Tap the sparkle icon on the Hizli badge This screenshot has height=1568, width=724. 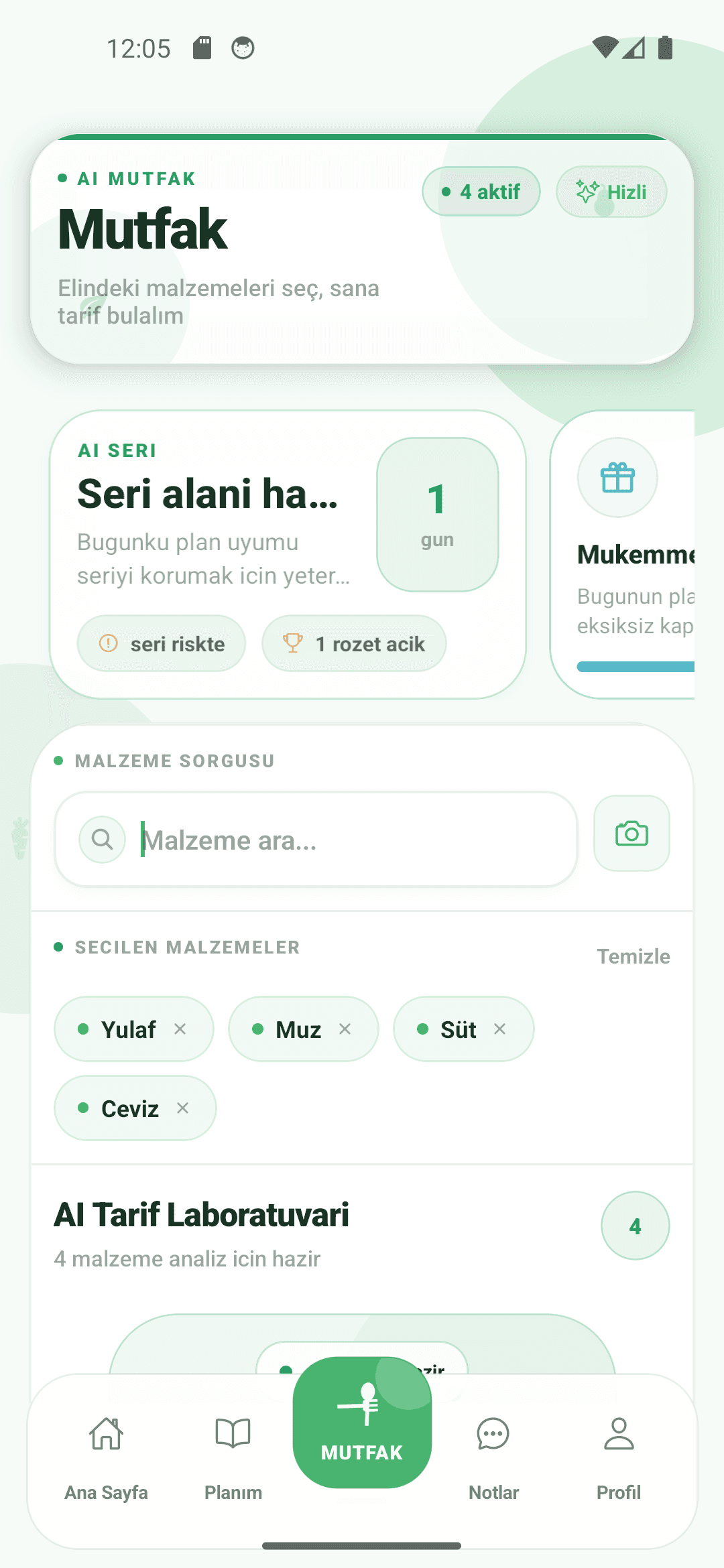pos(587,191)
